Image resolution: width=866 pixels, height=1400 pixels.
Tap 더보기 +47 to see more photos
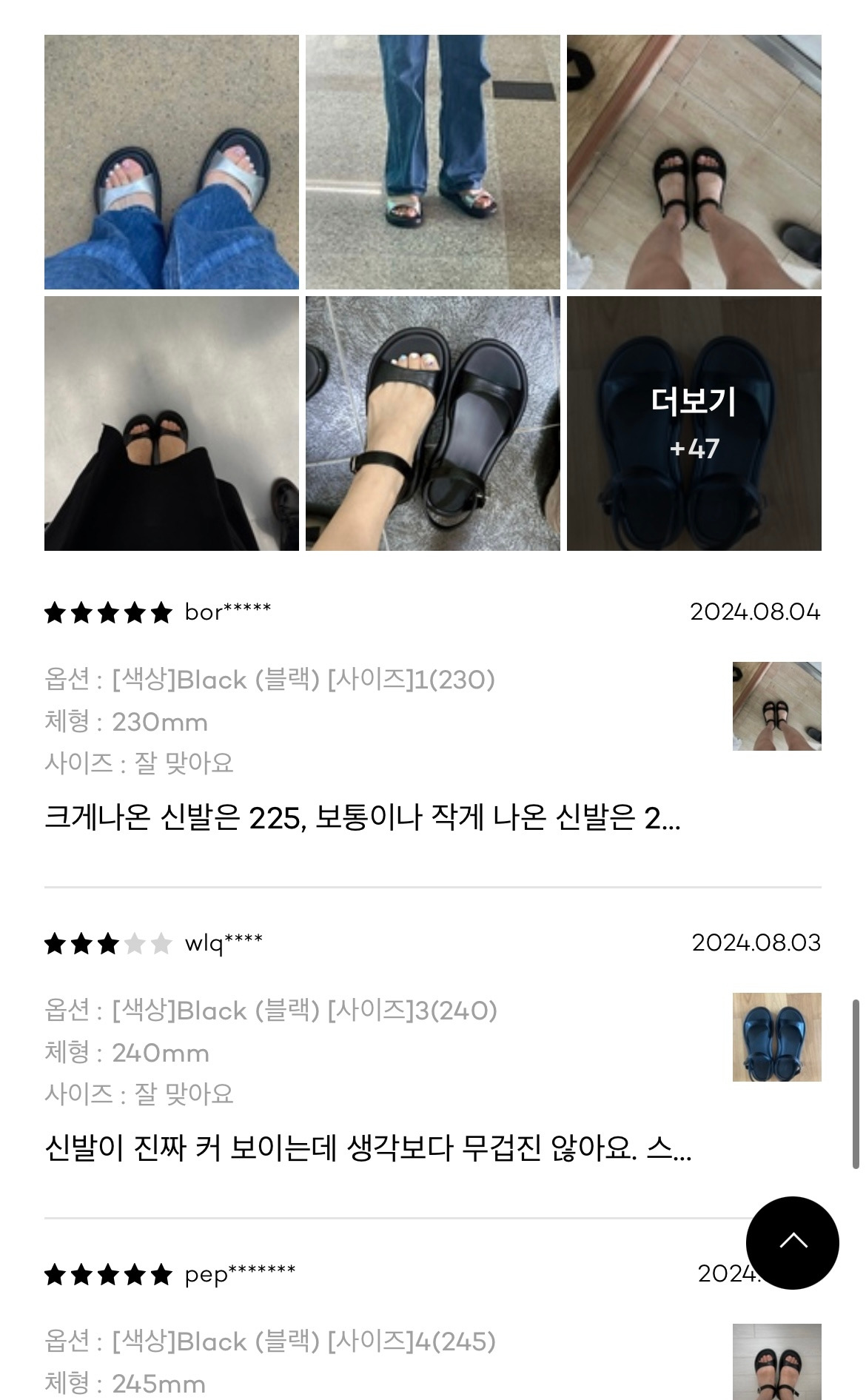[x=694, y=423]
